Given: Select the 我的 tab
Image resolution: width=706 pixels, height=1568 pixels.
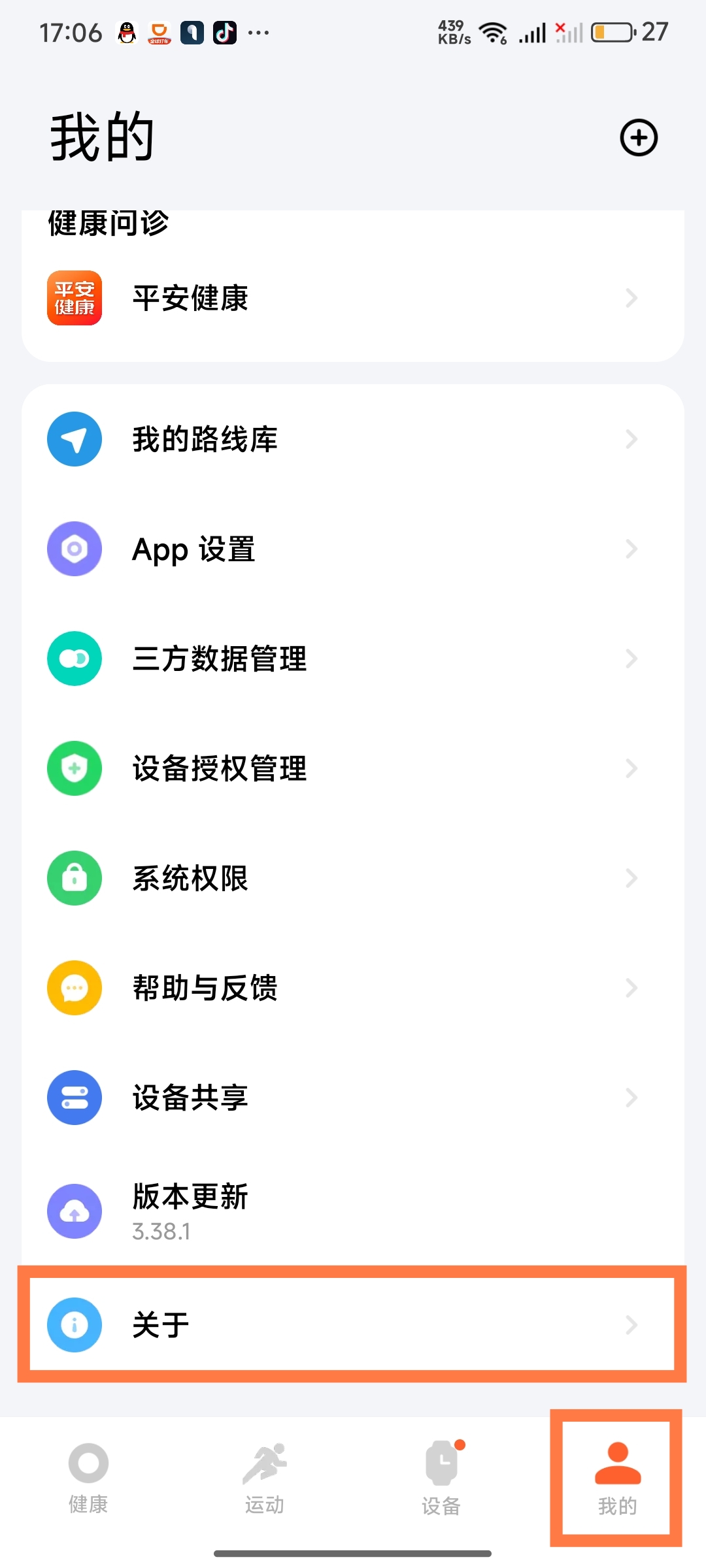Looking at the screenshot, I should [617, 1478].
